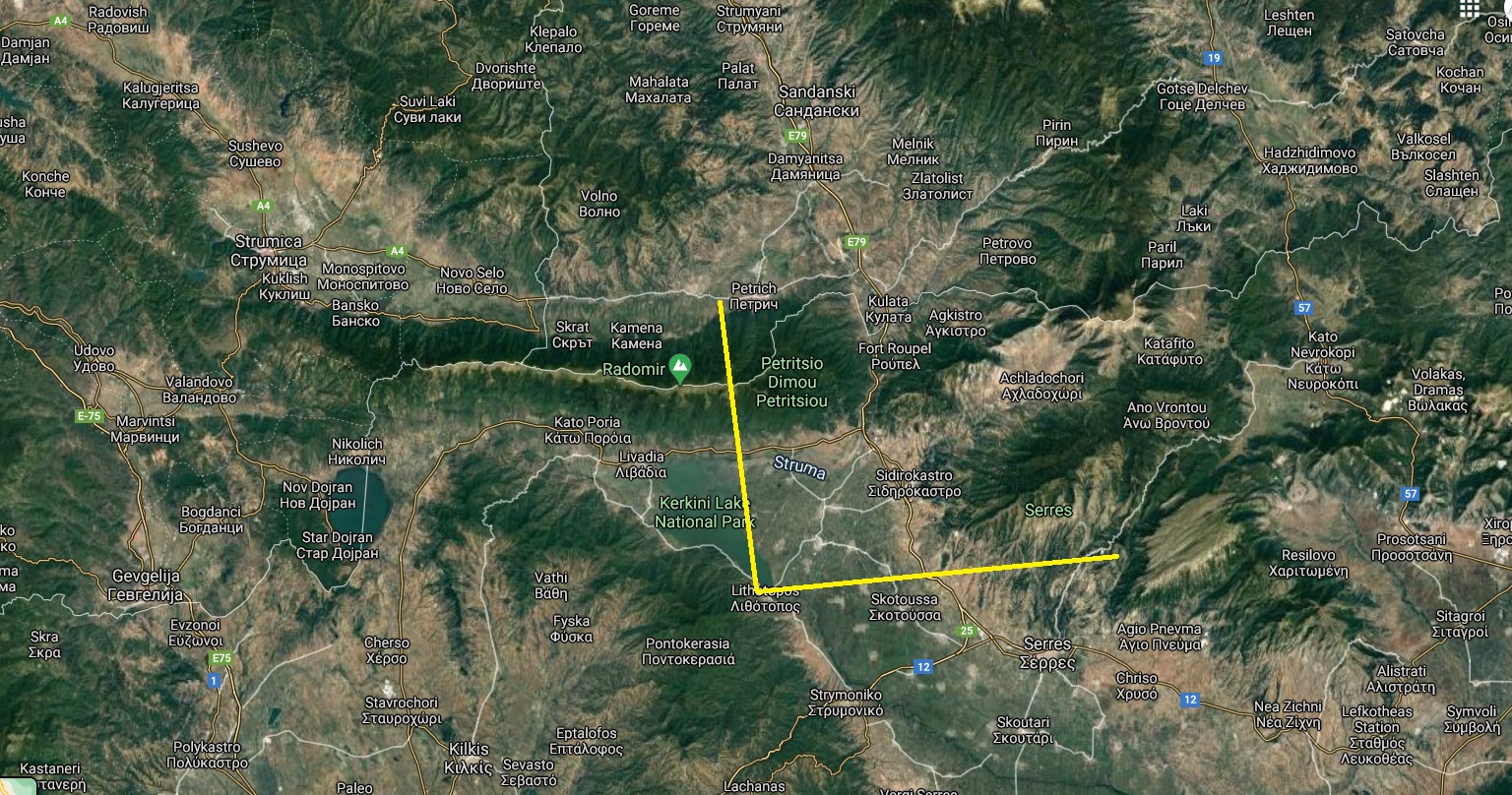Open the Google apps grid
The width and height of the screenshot is (1512, 795).
point(1471,9)
